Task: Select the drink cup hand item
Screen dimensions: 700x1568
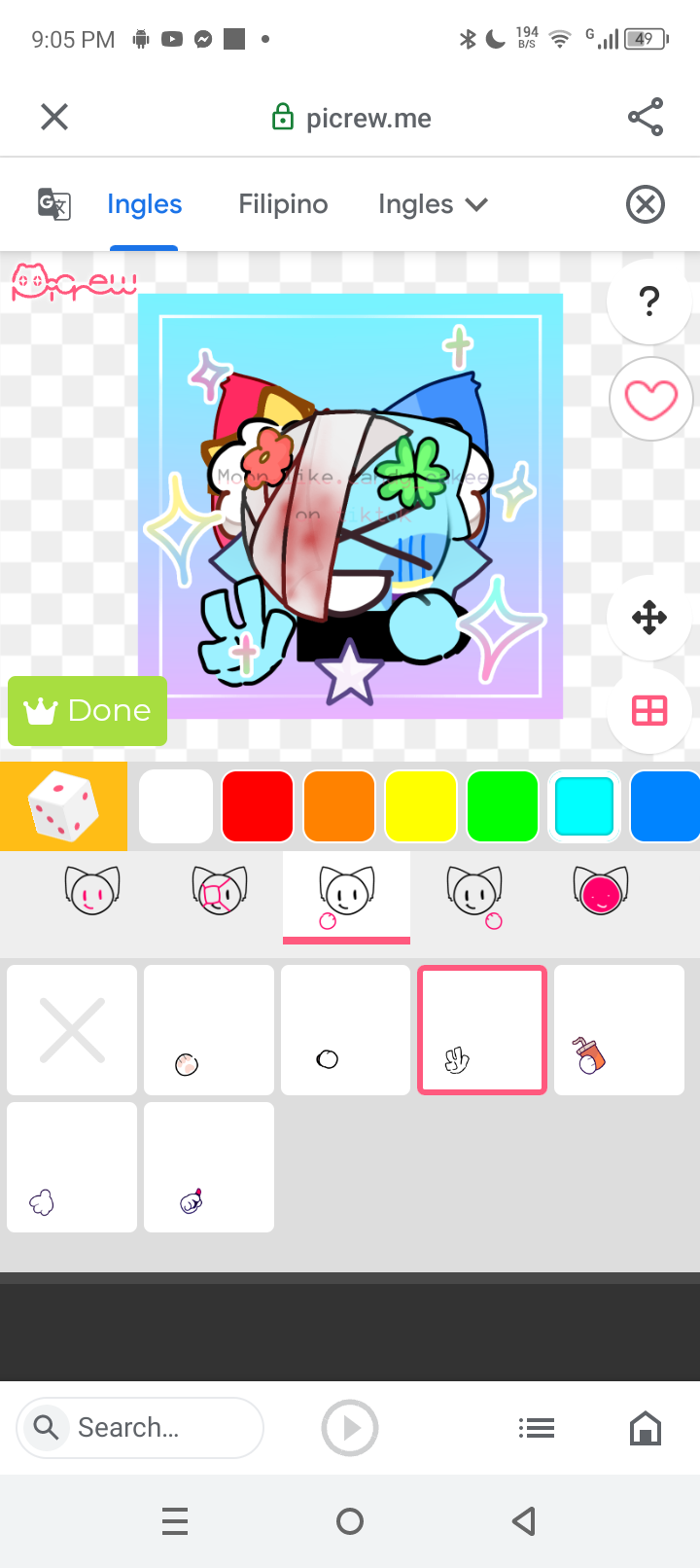Action: [x=619, y=1030]
